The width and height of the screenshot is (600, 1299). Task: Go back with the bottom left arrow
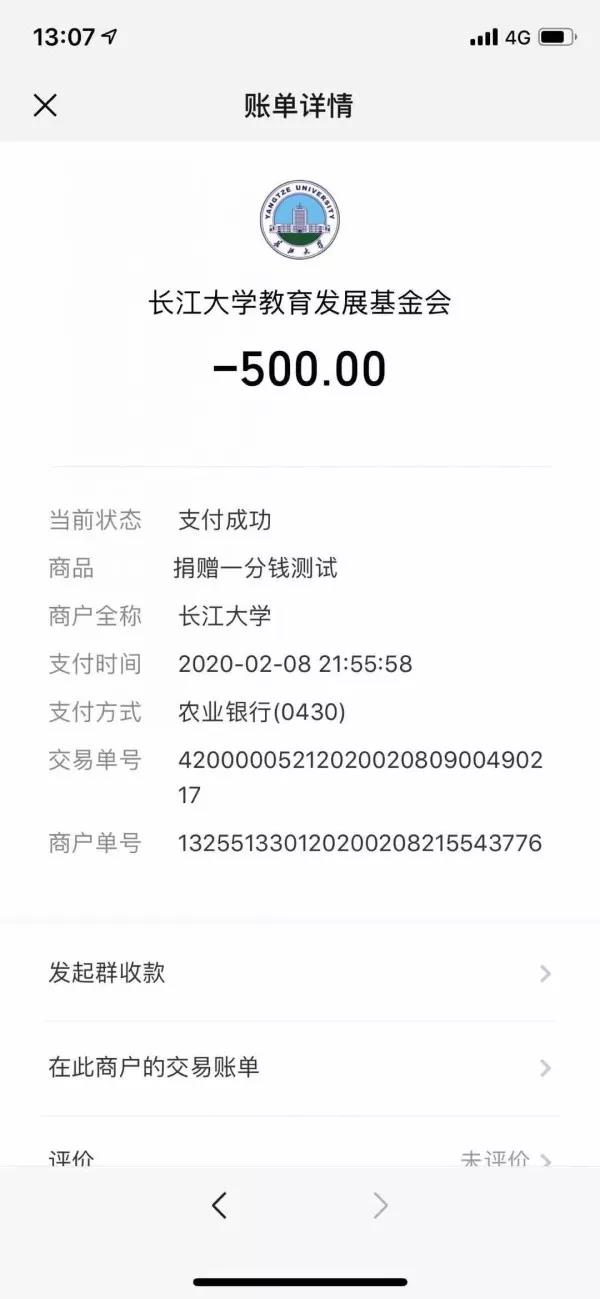pyautogui.click(x=220, y=1206)
